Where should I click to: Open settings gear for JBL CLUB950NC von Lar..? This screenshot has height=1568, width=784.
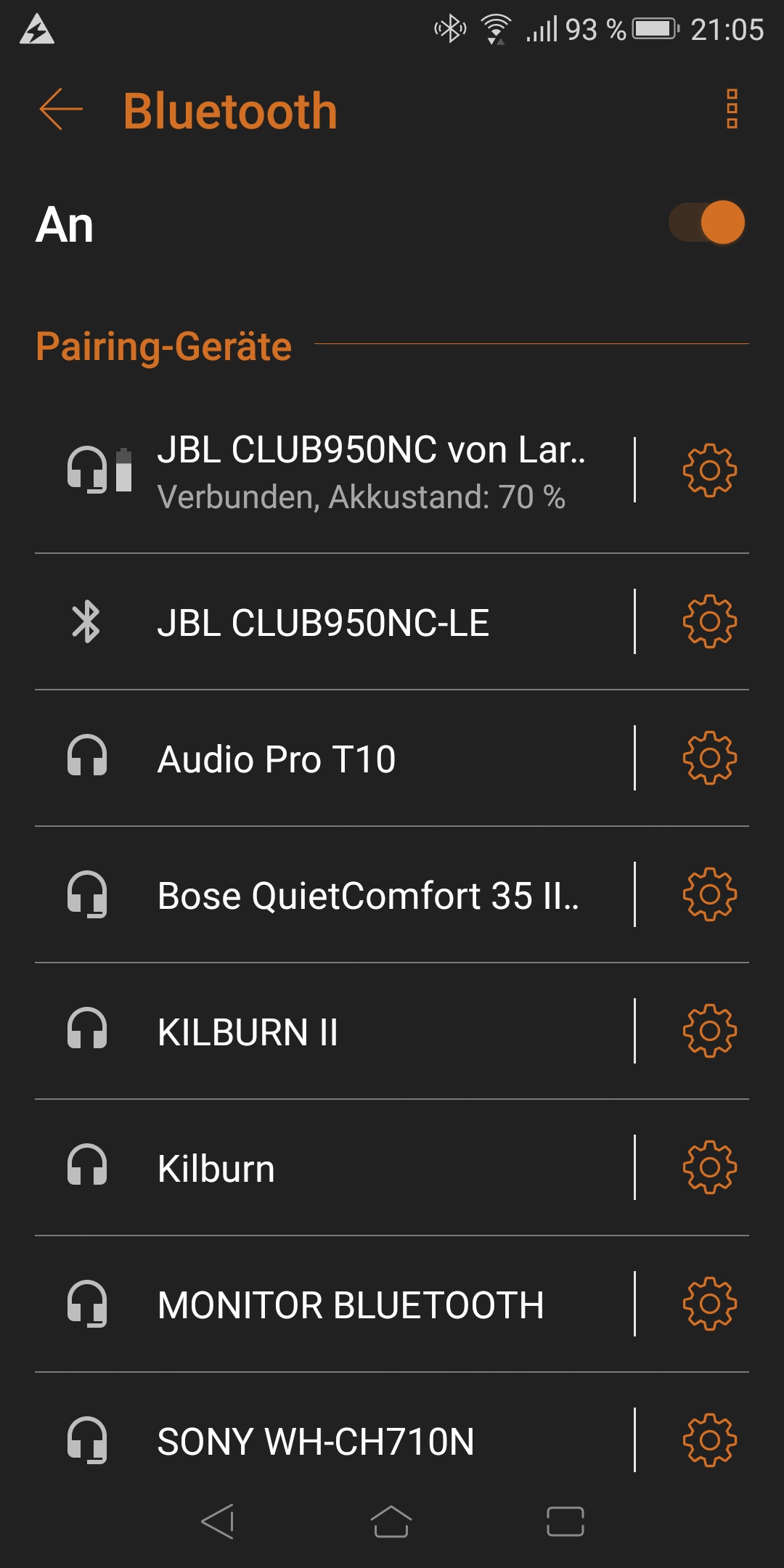[x=709, y=470]
